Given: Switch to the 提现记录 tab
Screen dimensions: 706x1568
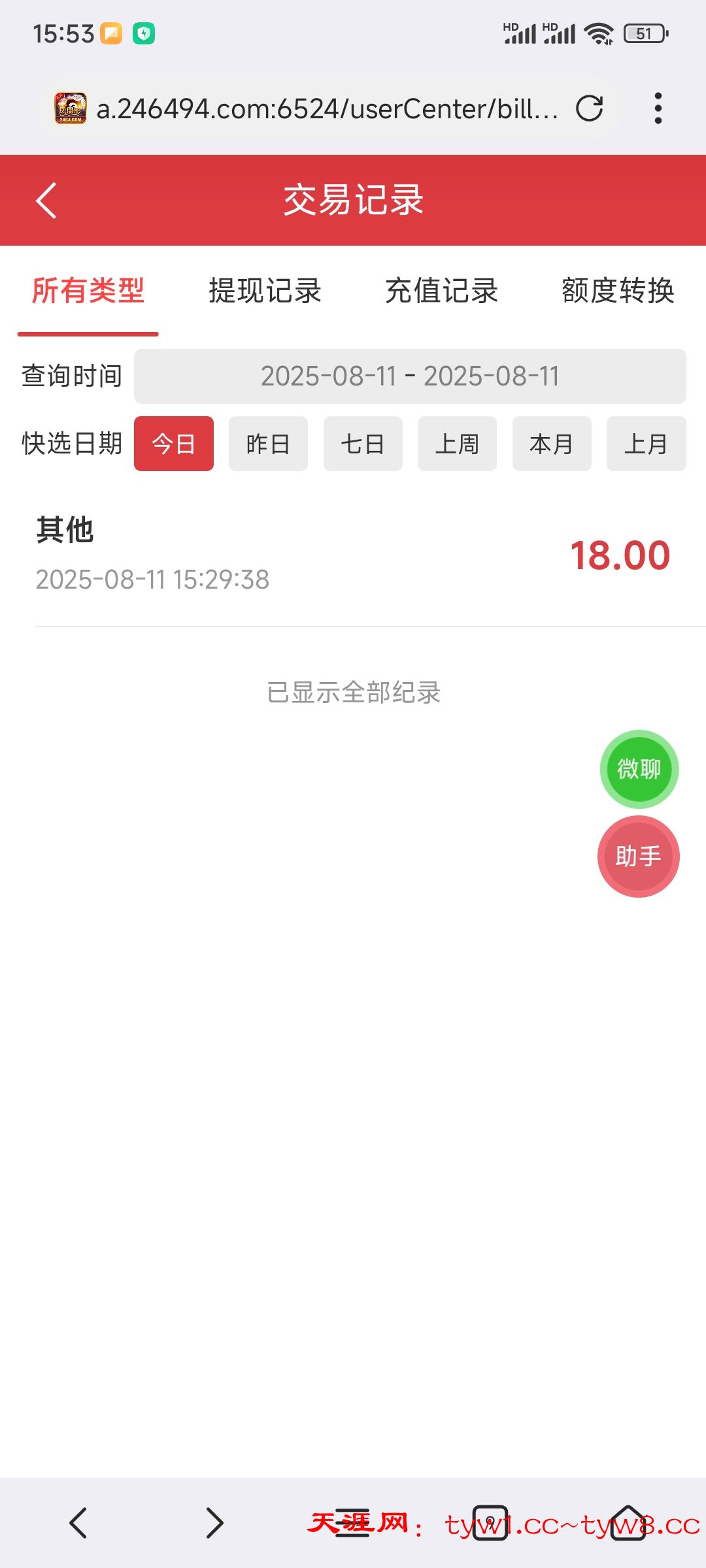Looking at the screenshot, I should 265,291.
